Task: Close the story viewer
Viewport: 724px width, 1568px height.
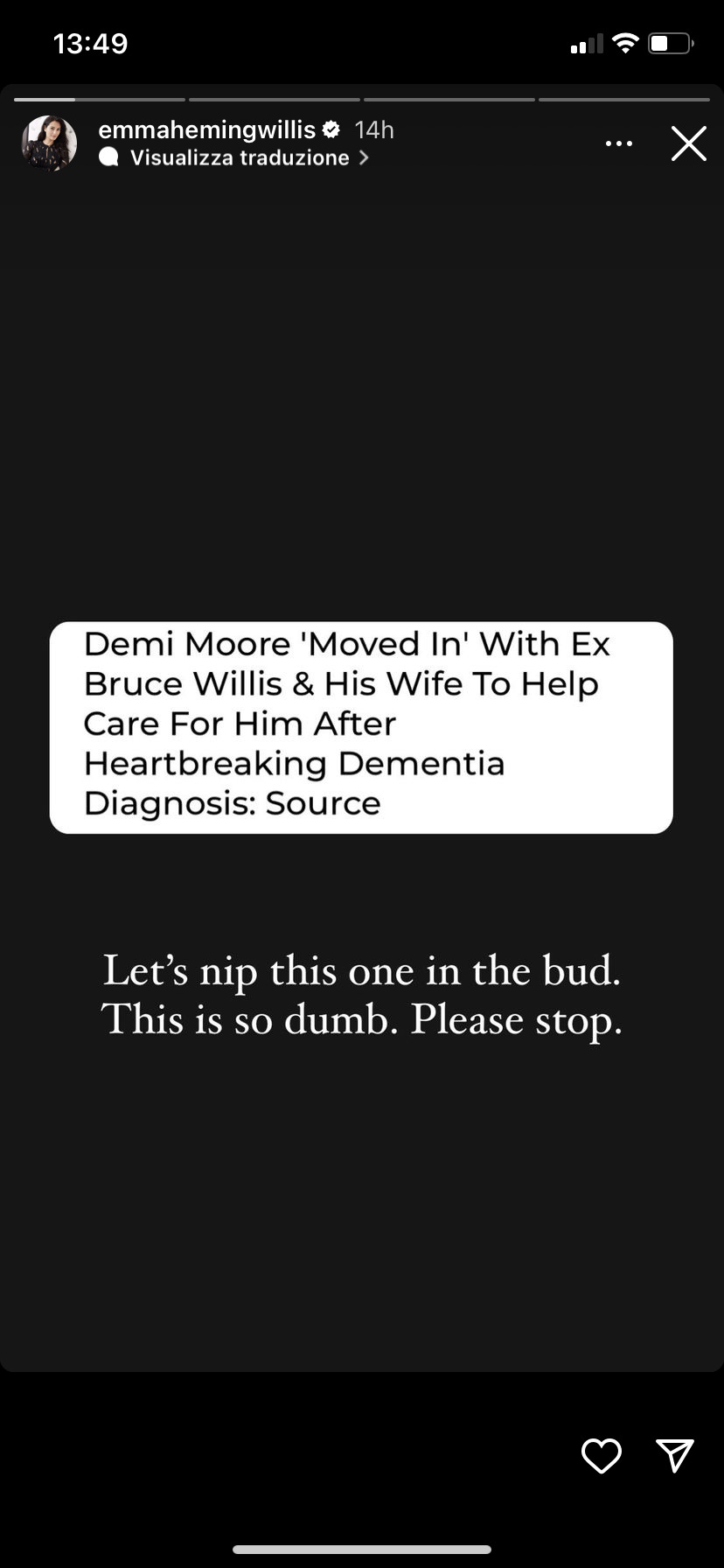Action: click(x=688, y=143)
